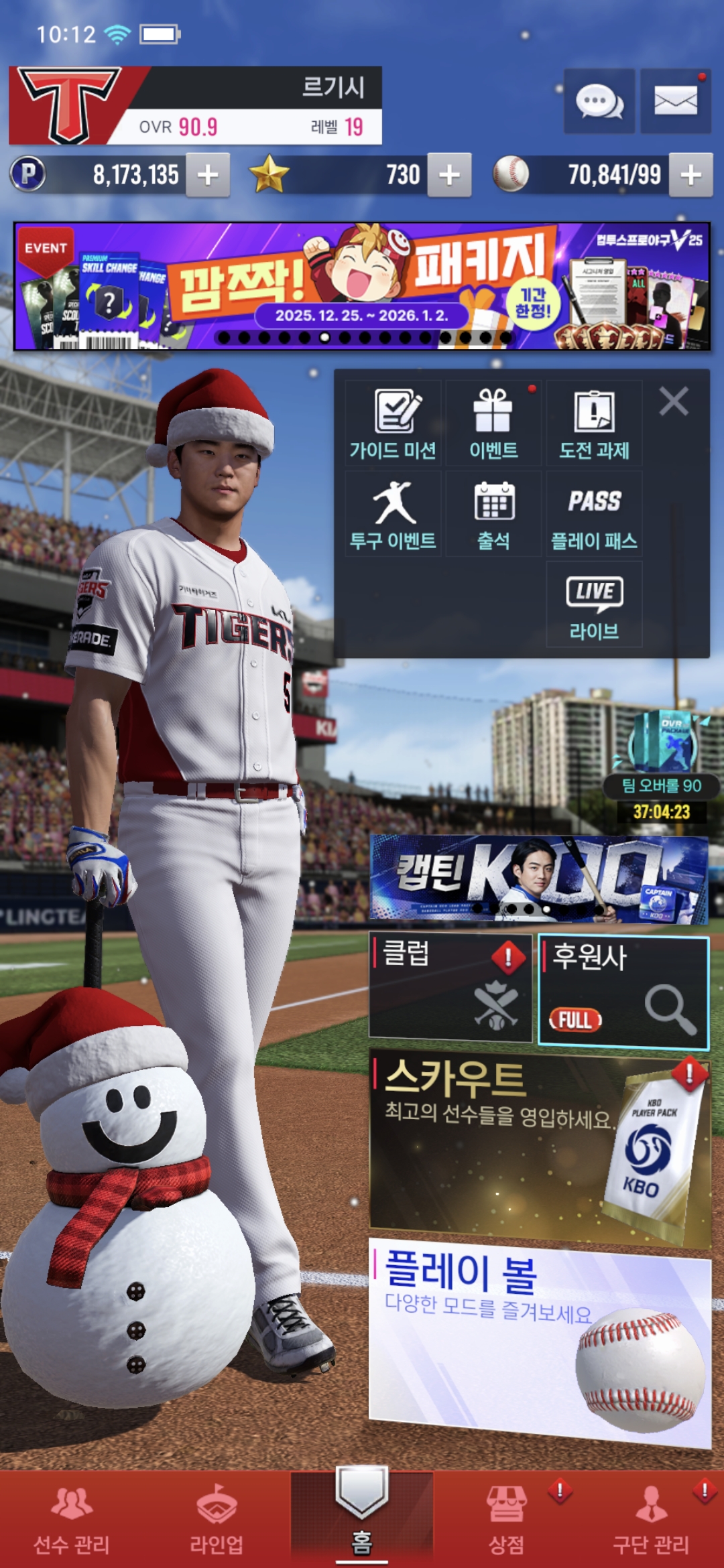
Task: Close the quick menu panel
Action: [x=674, y=402]
